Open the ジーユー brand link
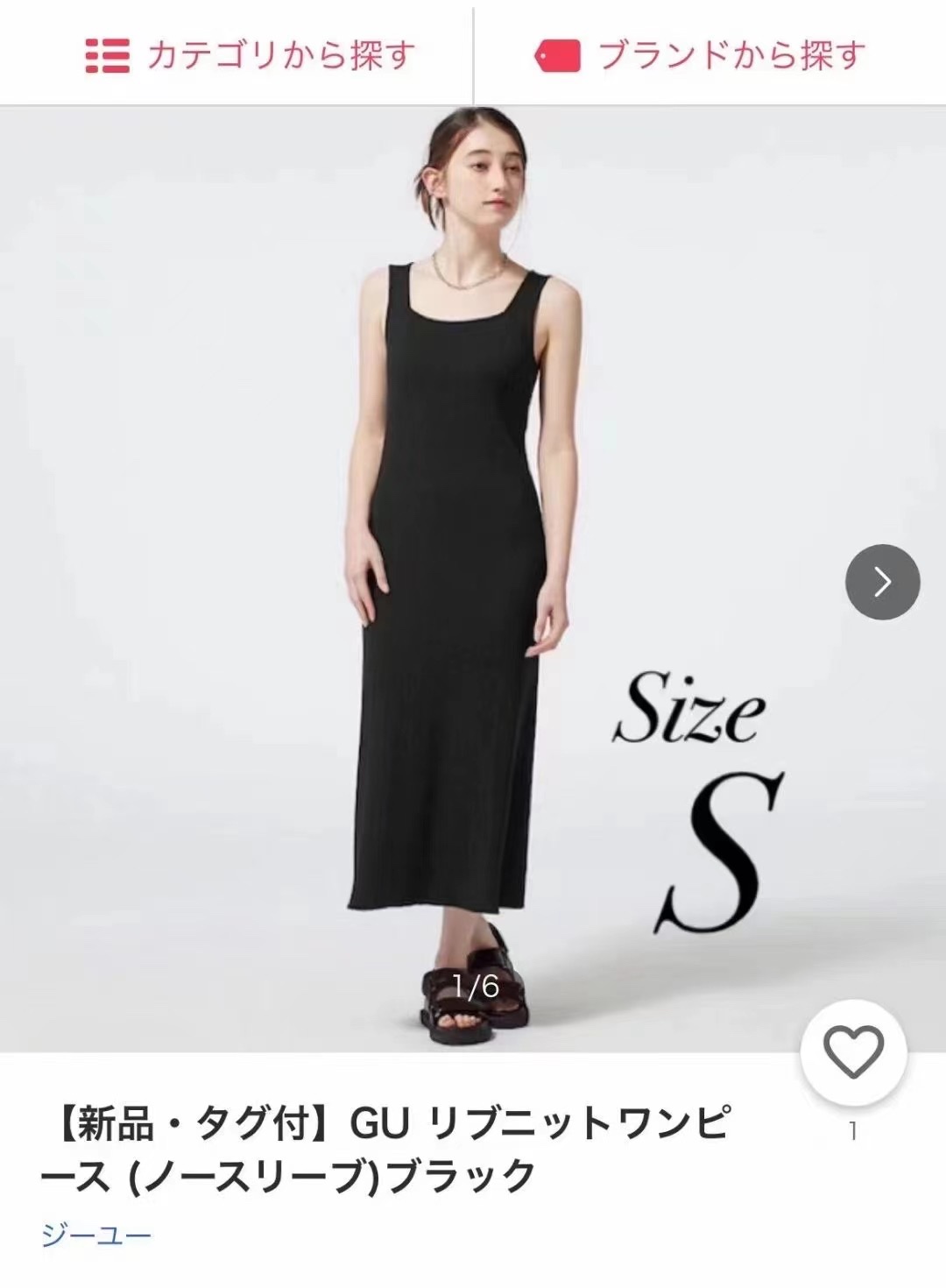 pyautogui.click(x=96, y=1235)
